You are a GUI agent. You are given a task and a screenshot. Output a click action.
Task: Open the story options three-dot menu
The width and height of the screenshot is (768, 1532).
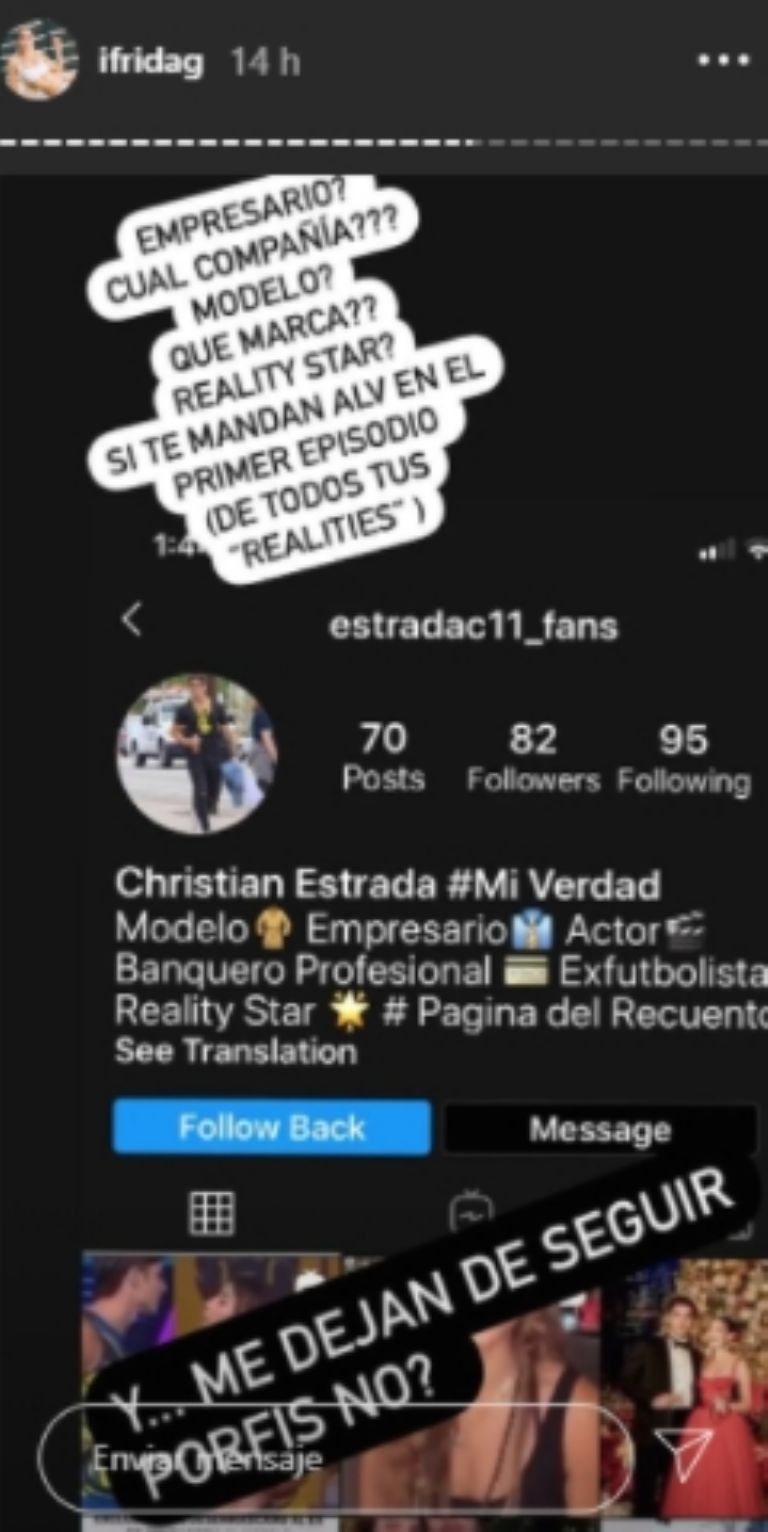point(722,61)
